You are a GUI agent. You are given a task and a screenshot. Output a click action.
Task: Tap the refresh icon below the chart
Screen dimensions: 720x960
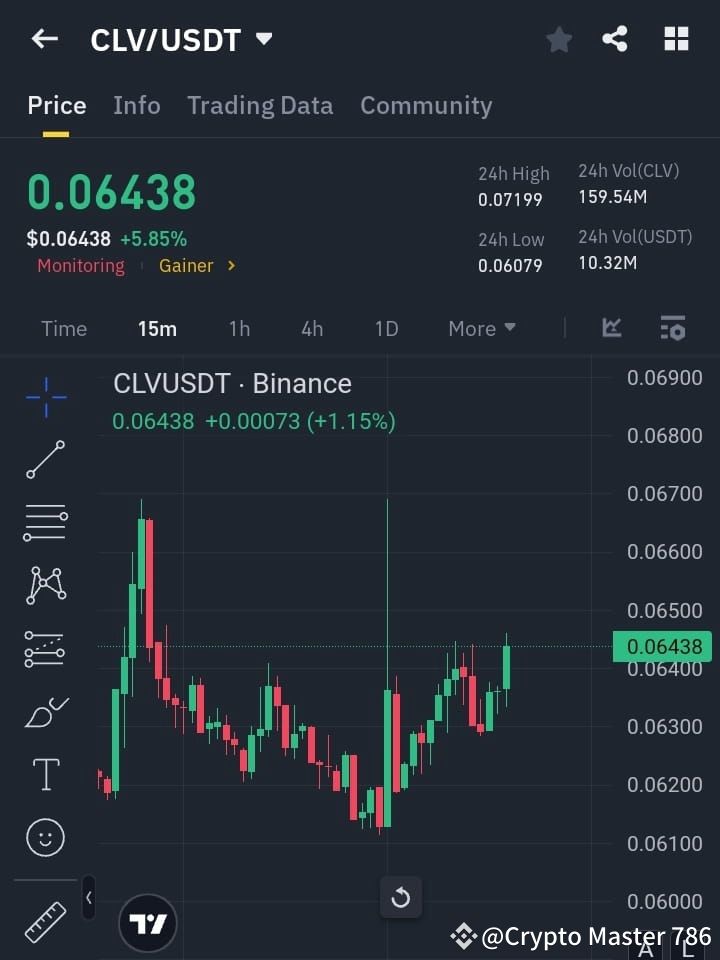pyautogui.click(x=400, y=898)
